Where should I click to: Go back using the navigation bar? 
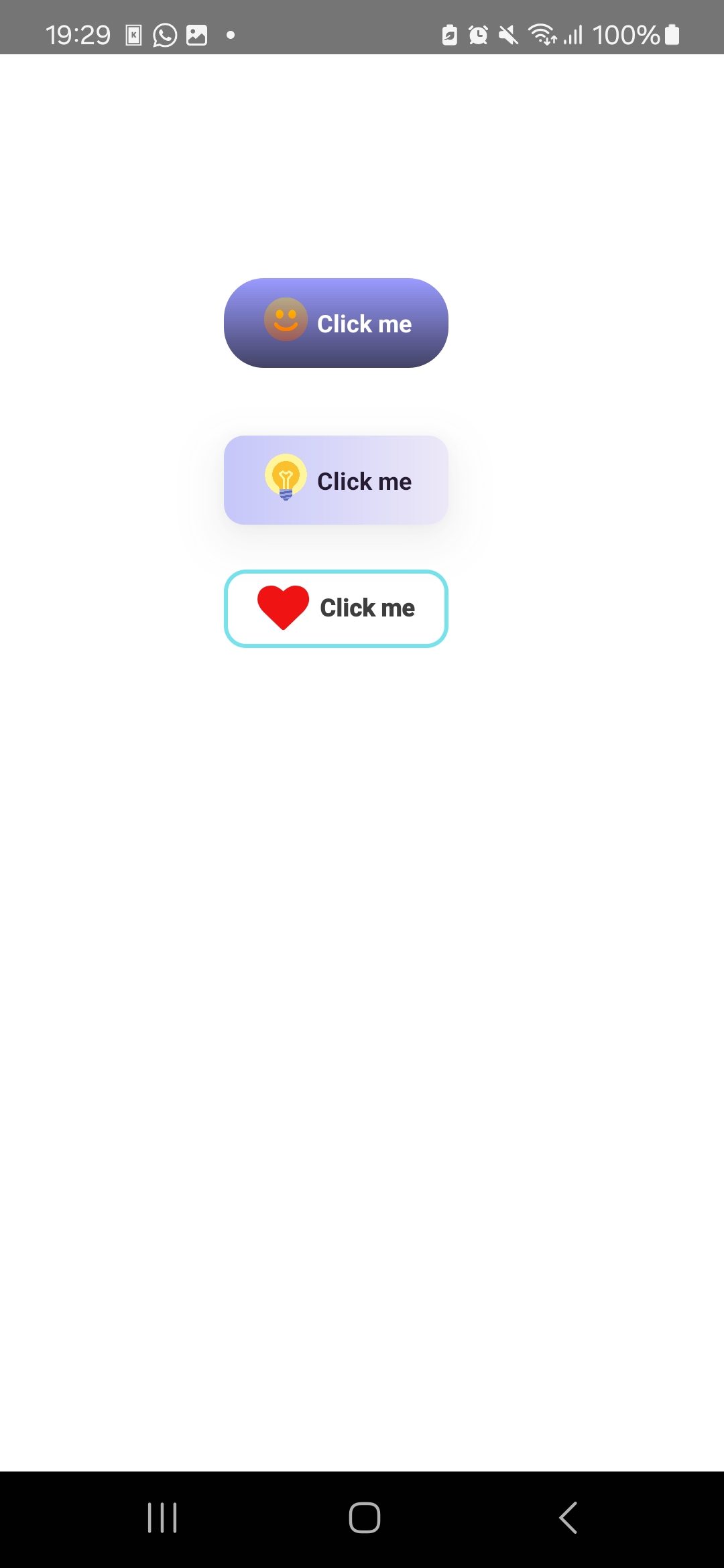pyautogui.click(x=568, y=1518)
